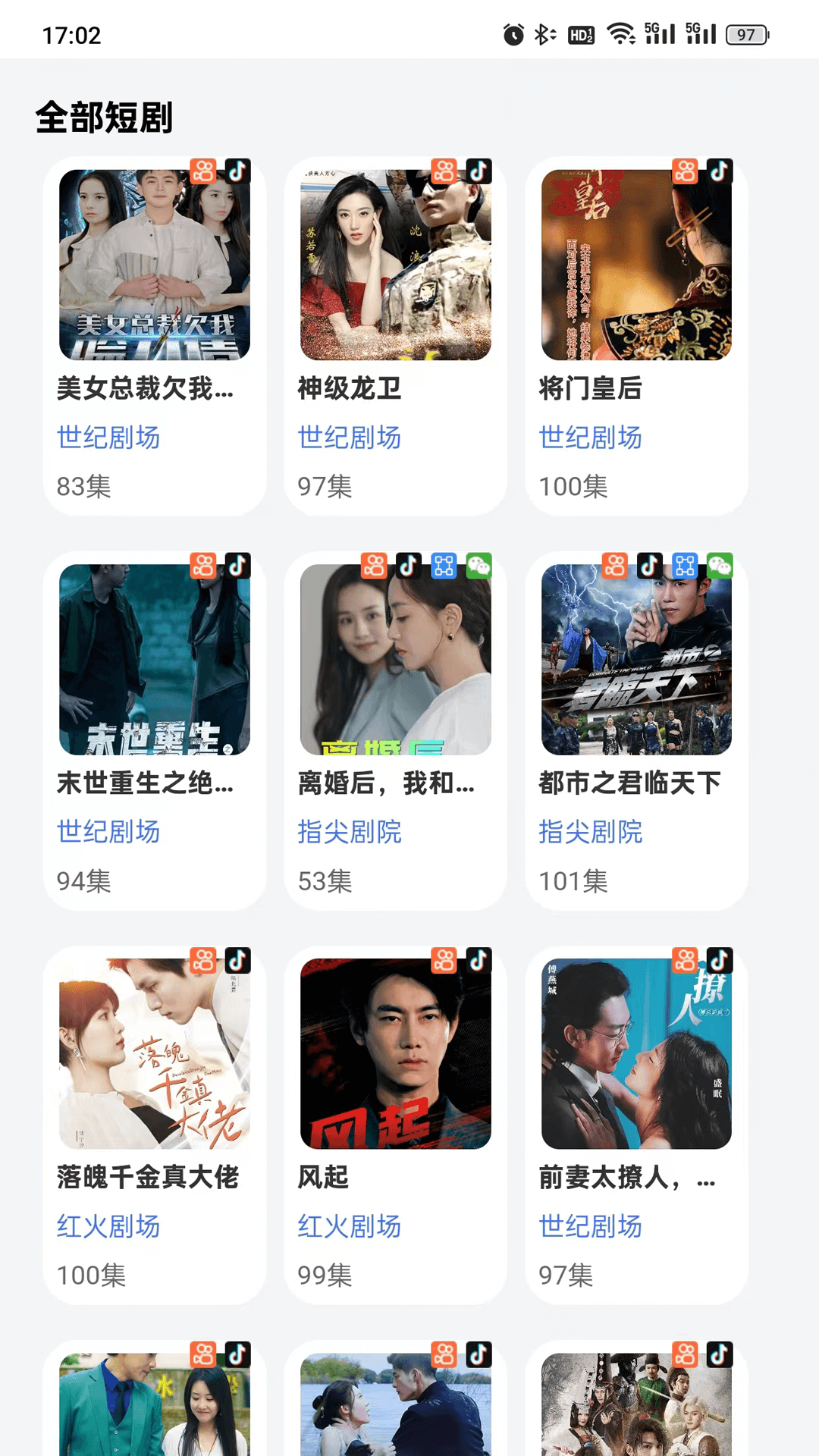
Task: Click the Kuaishou icon on 美女总裁欠我 card
Action: (202, 171)
